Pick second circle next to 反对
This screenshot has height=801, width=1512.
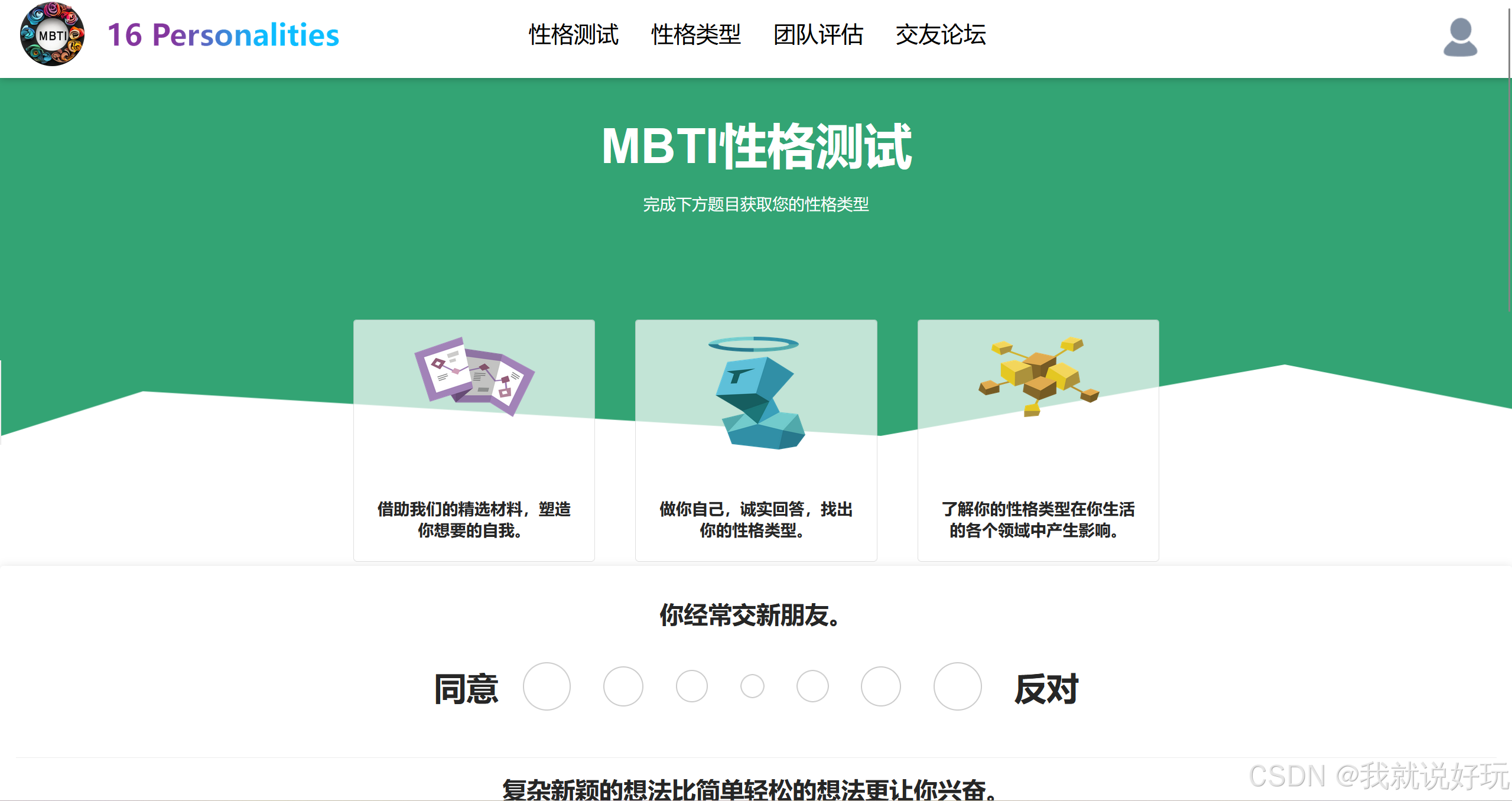(880, 686)
